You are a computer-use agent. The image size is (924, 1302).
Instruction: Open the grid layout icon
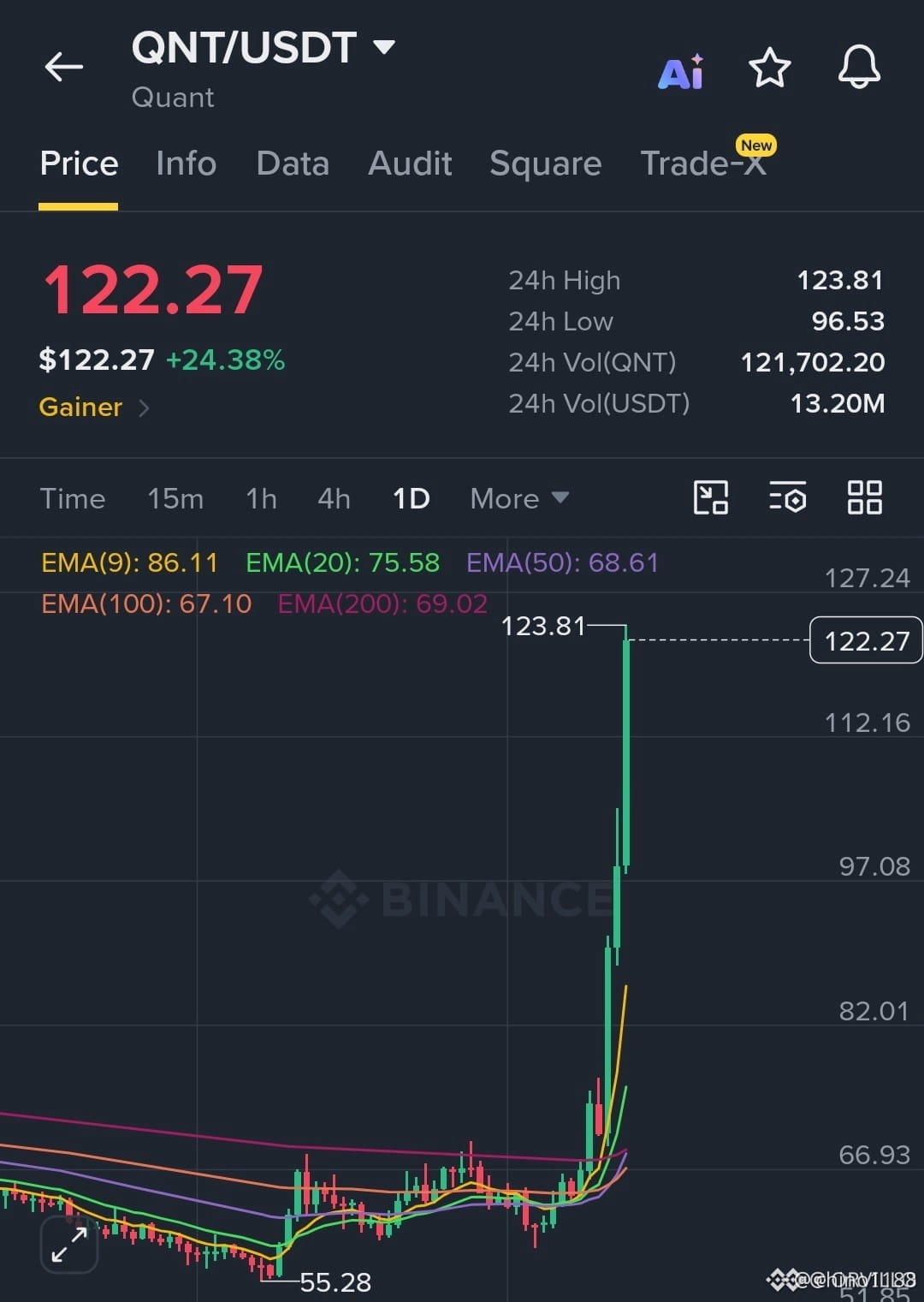tap(864, 497)
